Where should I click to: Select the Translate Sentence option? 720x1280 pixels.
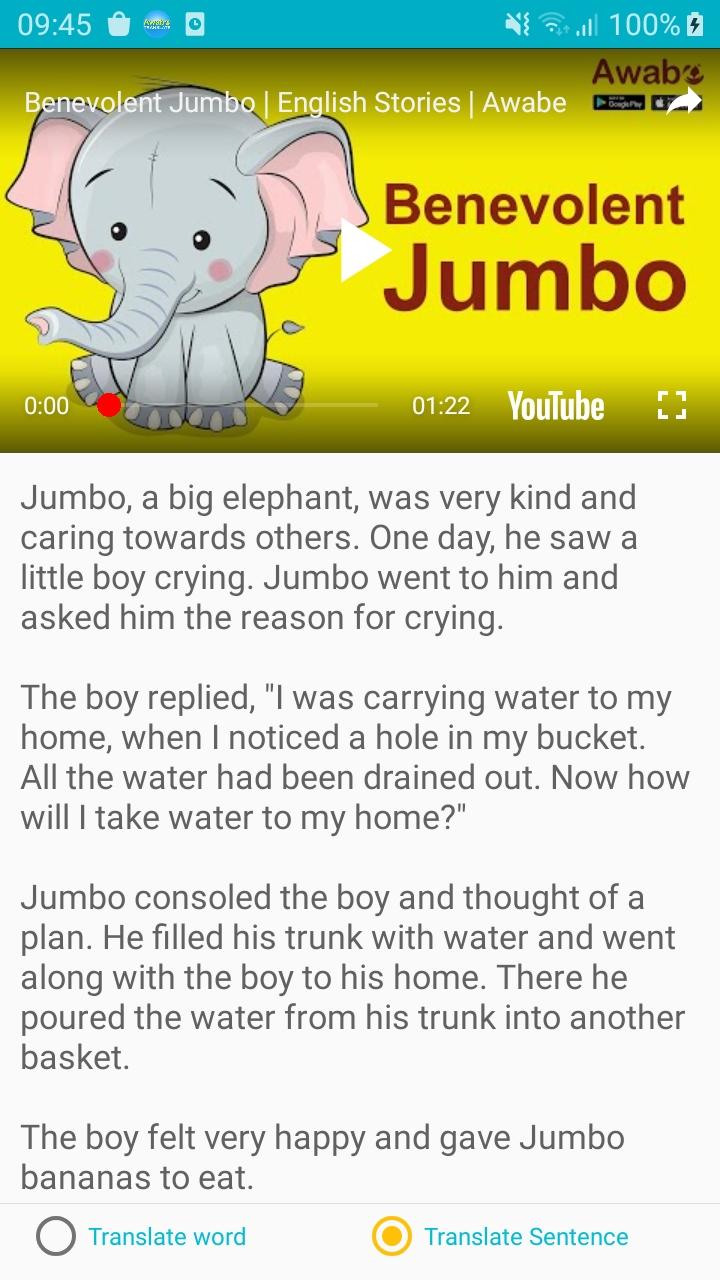click(392, 1237)
